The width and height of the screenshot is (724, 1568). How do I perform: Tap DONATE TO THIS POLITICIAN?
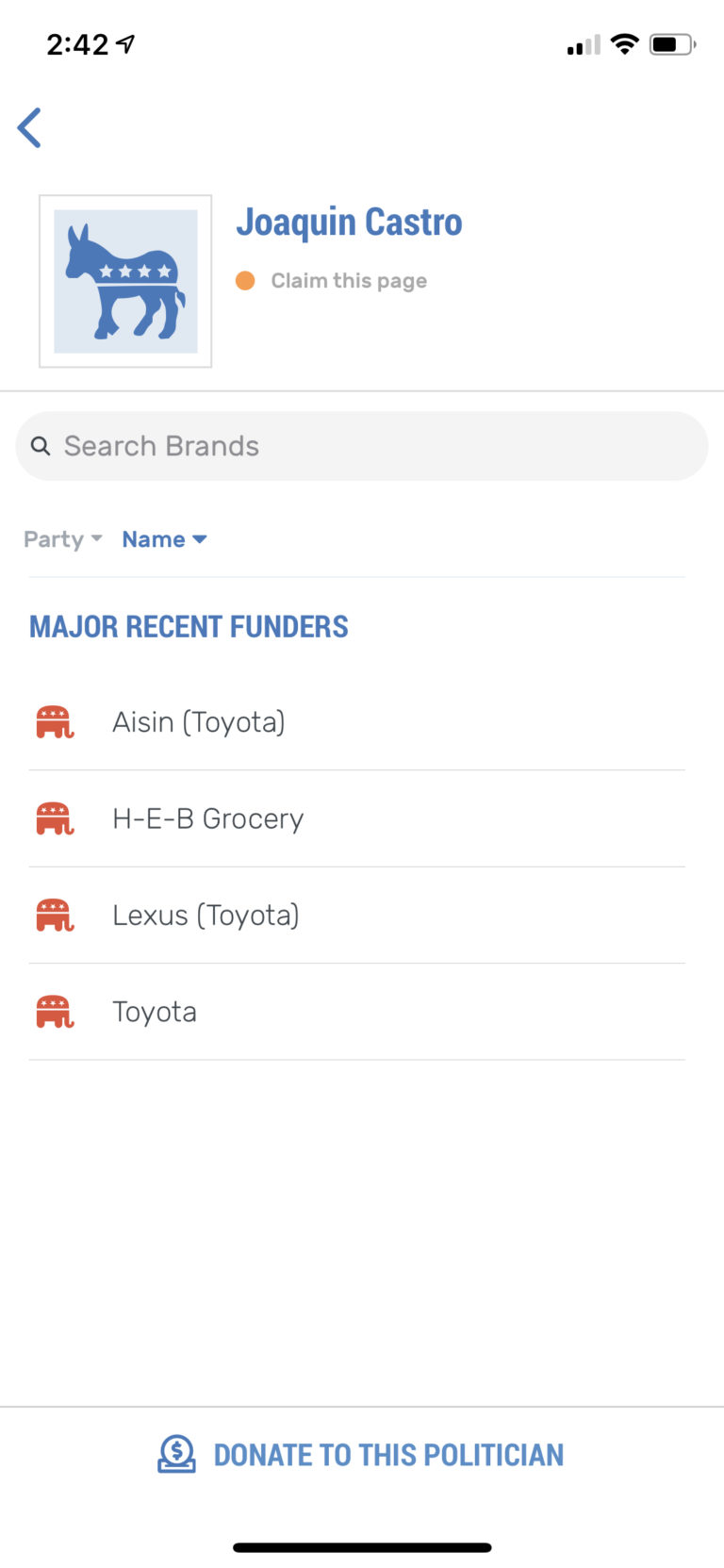click(389, 1454)
